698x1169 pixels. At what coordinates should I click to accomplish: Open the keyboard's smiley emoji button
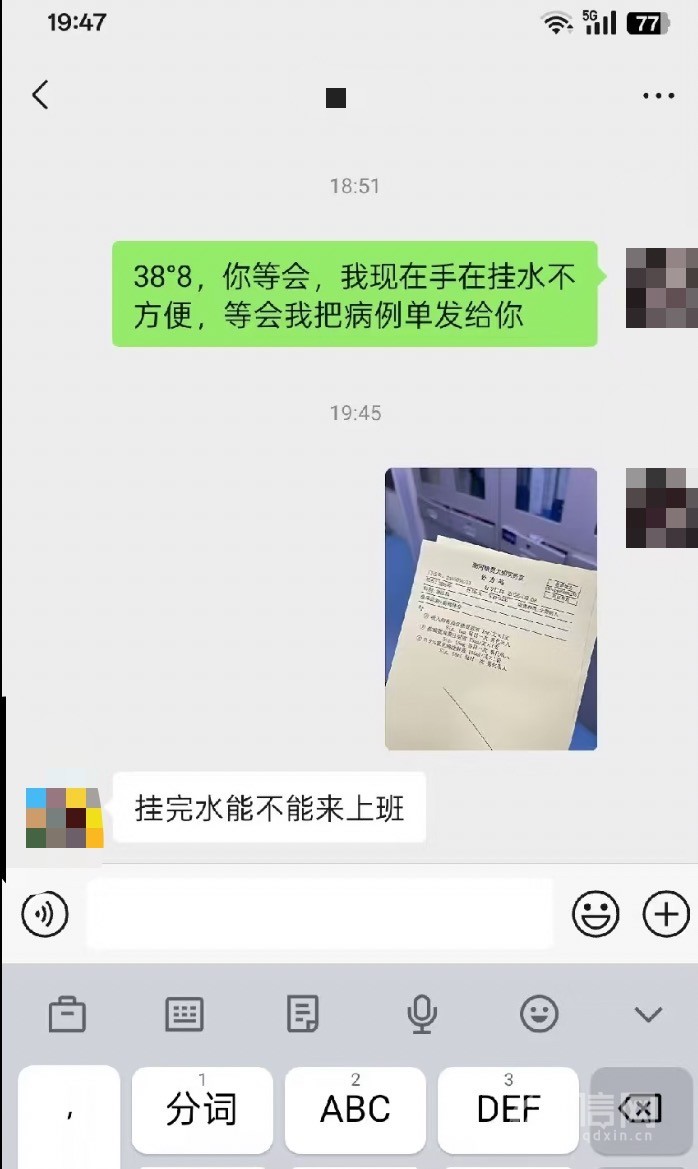click(x=539, y=1015)
